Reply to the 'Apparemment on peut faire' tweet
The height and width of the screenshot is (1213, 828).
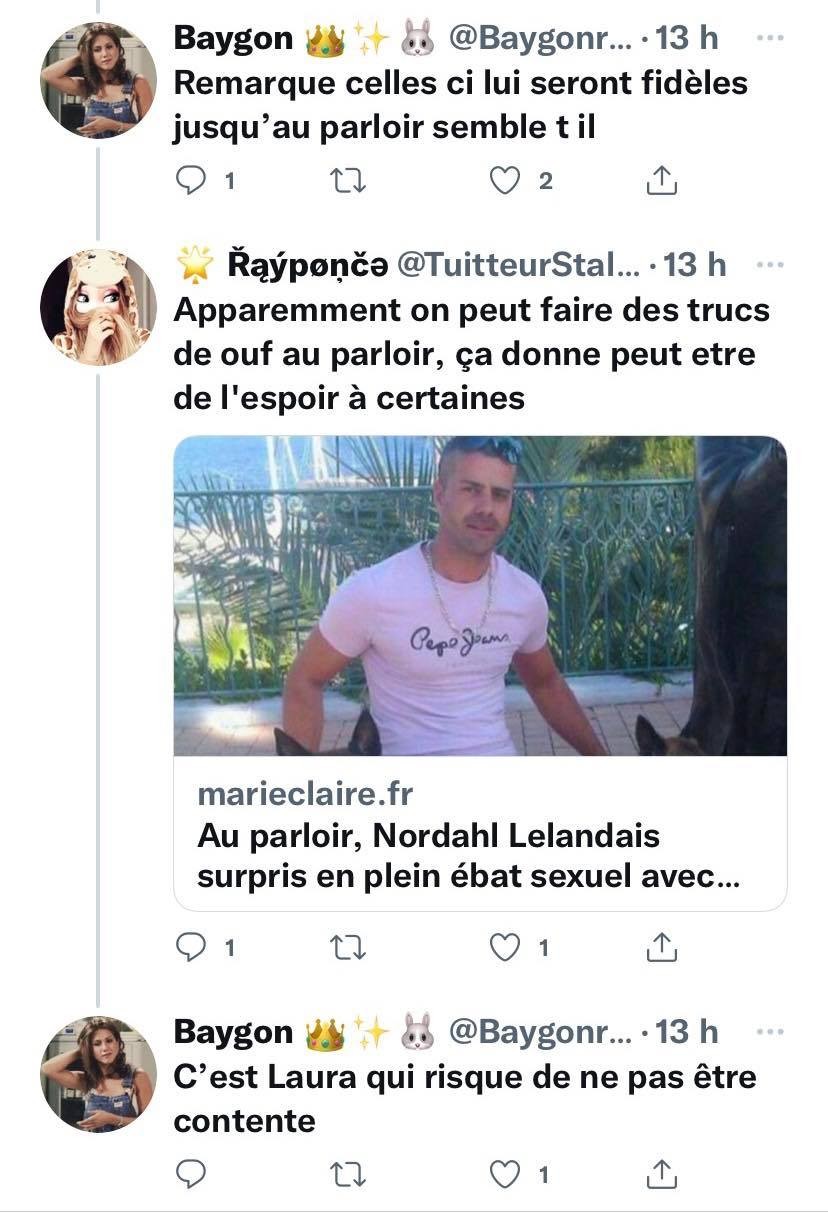[190, 947]
